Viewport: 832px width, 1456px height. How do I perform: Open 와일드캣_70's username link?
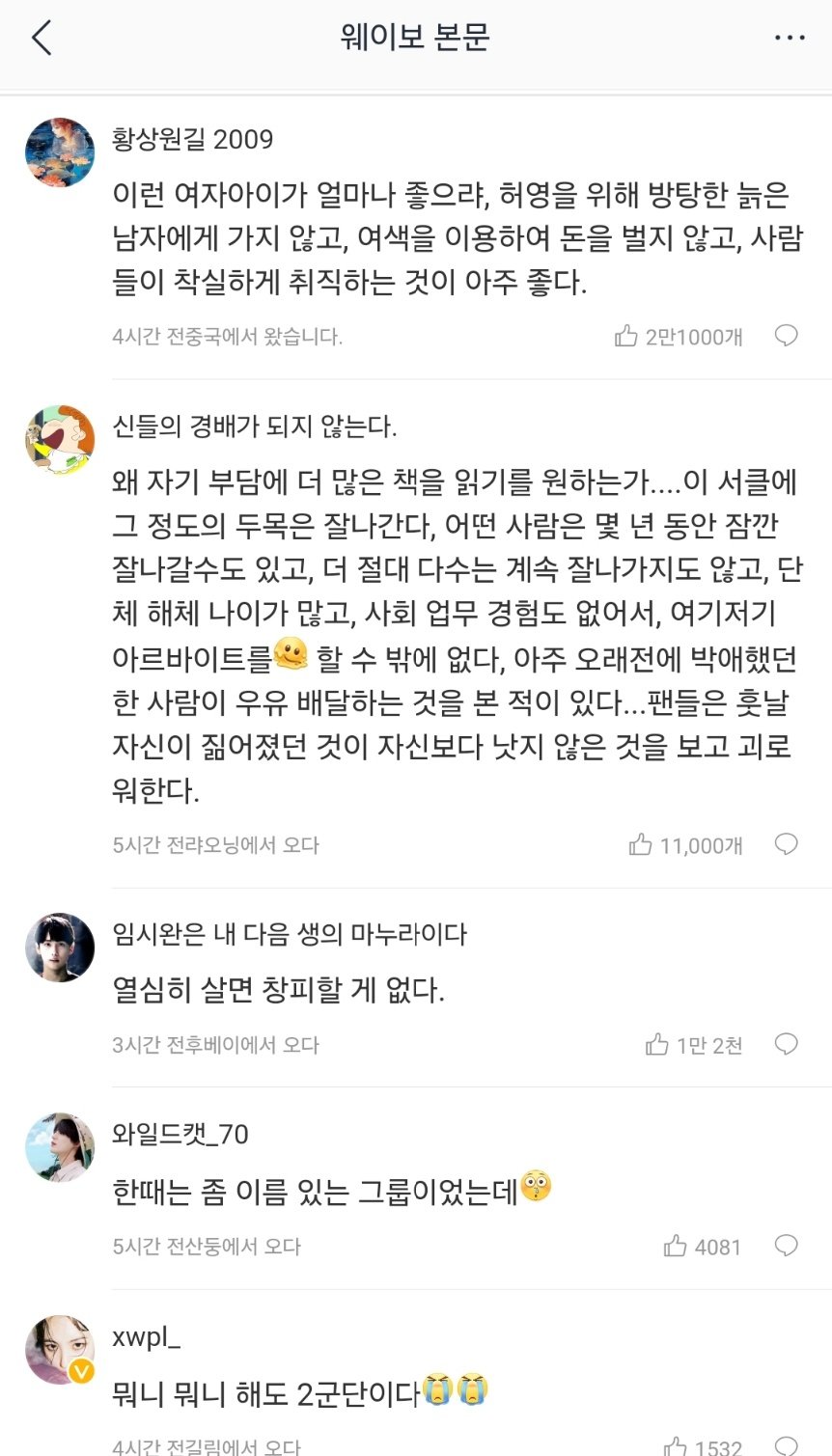[x=180, y=1135]
